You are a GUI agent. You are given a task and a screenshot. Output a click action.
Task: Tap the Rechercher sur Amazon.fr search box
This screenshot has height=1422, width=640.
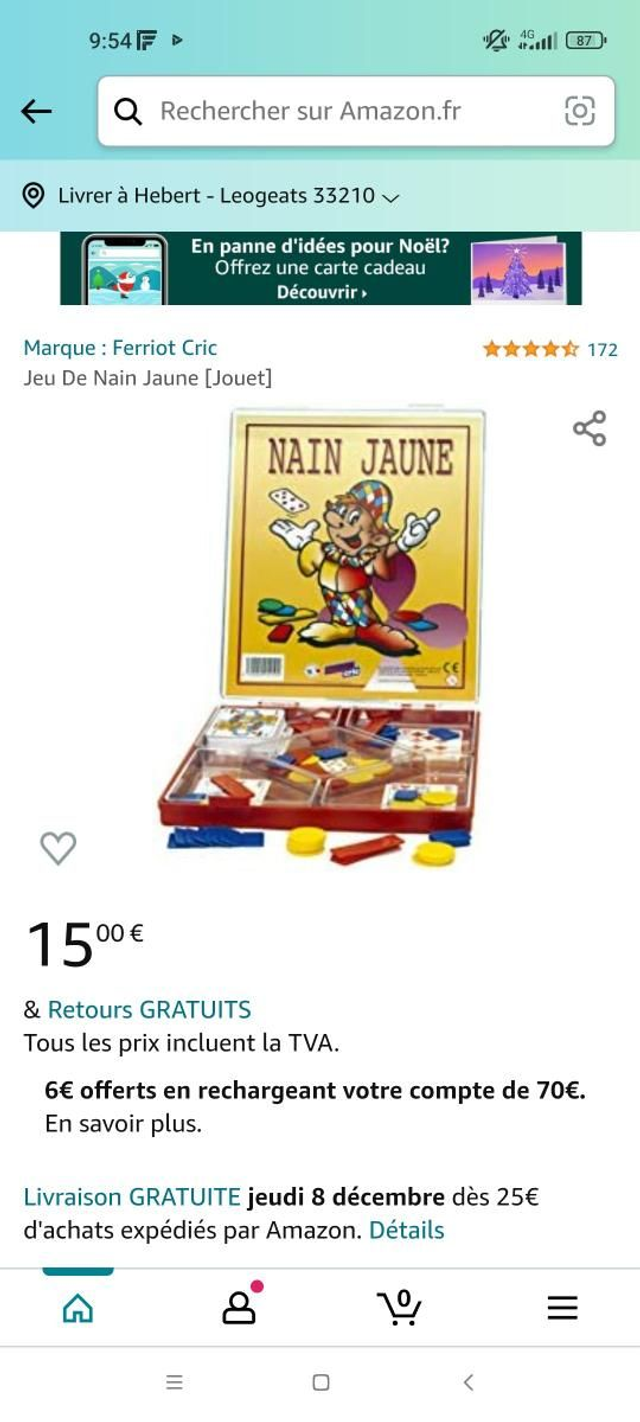[330, 111]
